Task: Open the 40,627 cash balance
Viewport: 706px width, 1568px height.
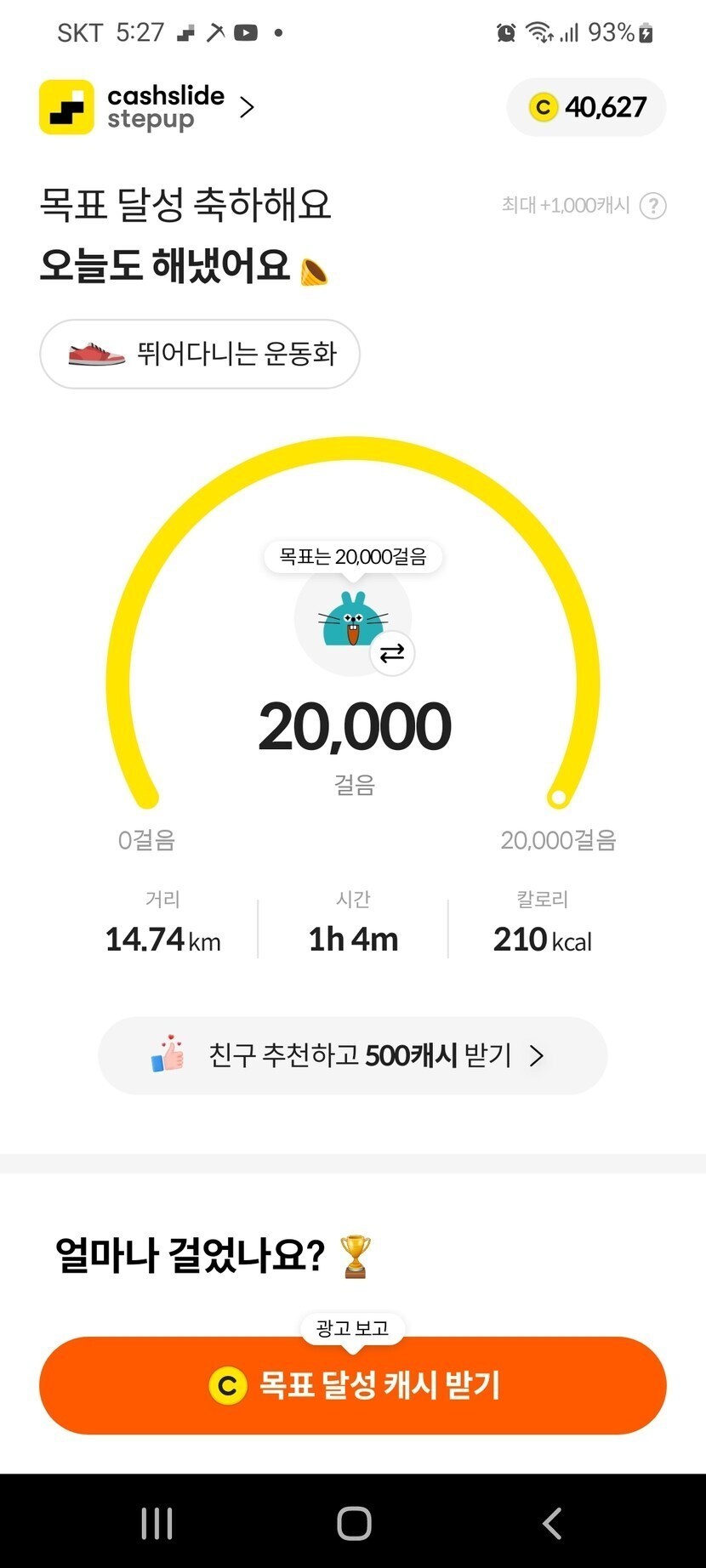Action: (587, 107)
